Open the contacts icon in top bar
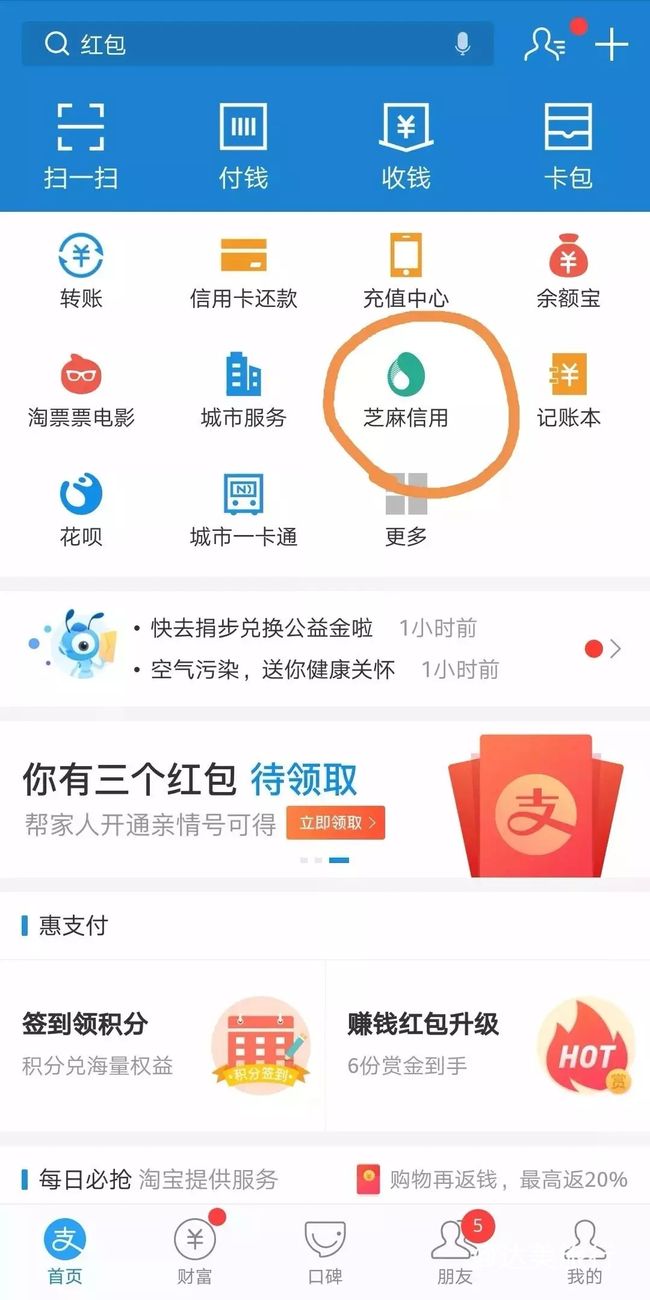The width and height of the screenshot is (650, 1300). (x=546, y=44)
